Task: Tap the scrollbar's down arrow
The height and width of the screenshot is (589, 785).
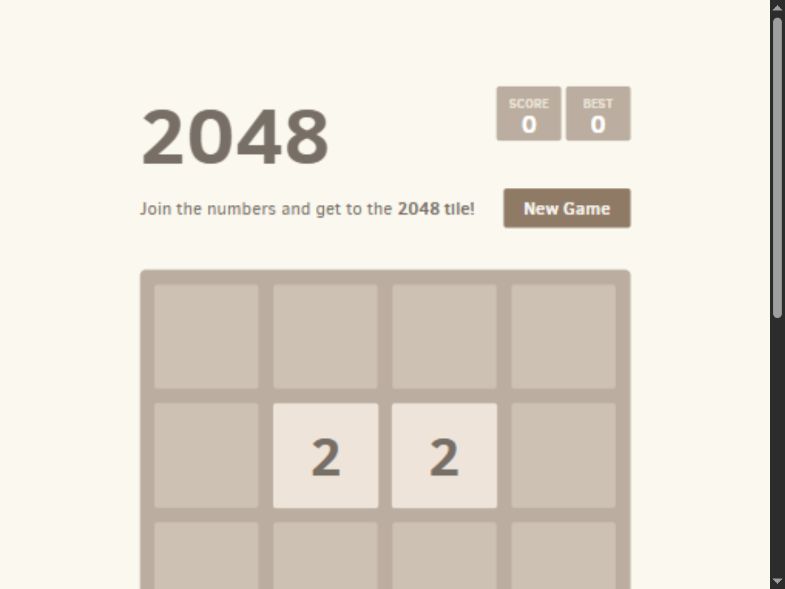Action: click(x=777, y=581)
